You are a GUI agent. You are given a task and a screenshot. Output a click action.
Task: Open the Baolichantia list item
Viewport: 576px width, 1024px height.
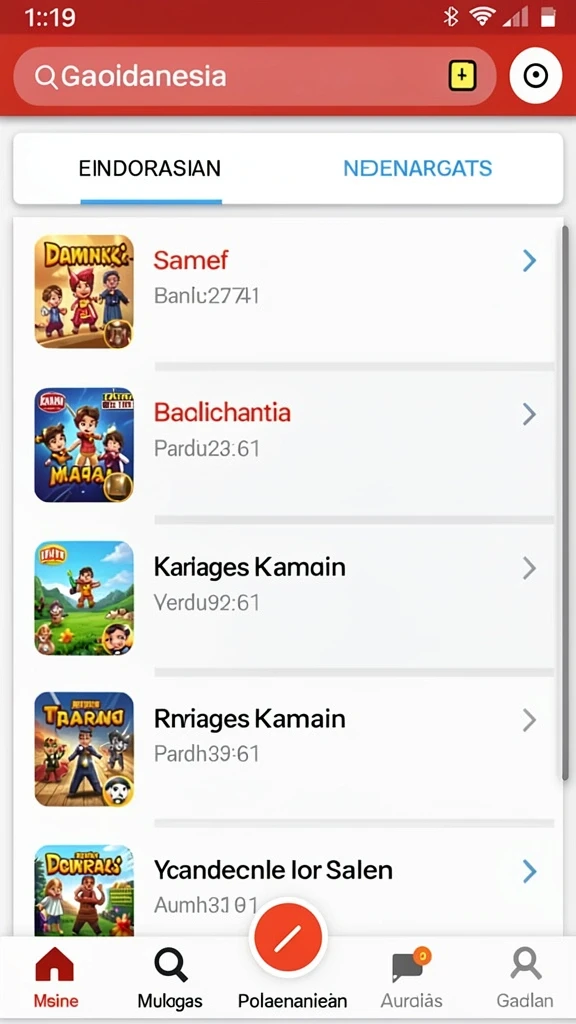[287, 444]
